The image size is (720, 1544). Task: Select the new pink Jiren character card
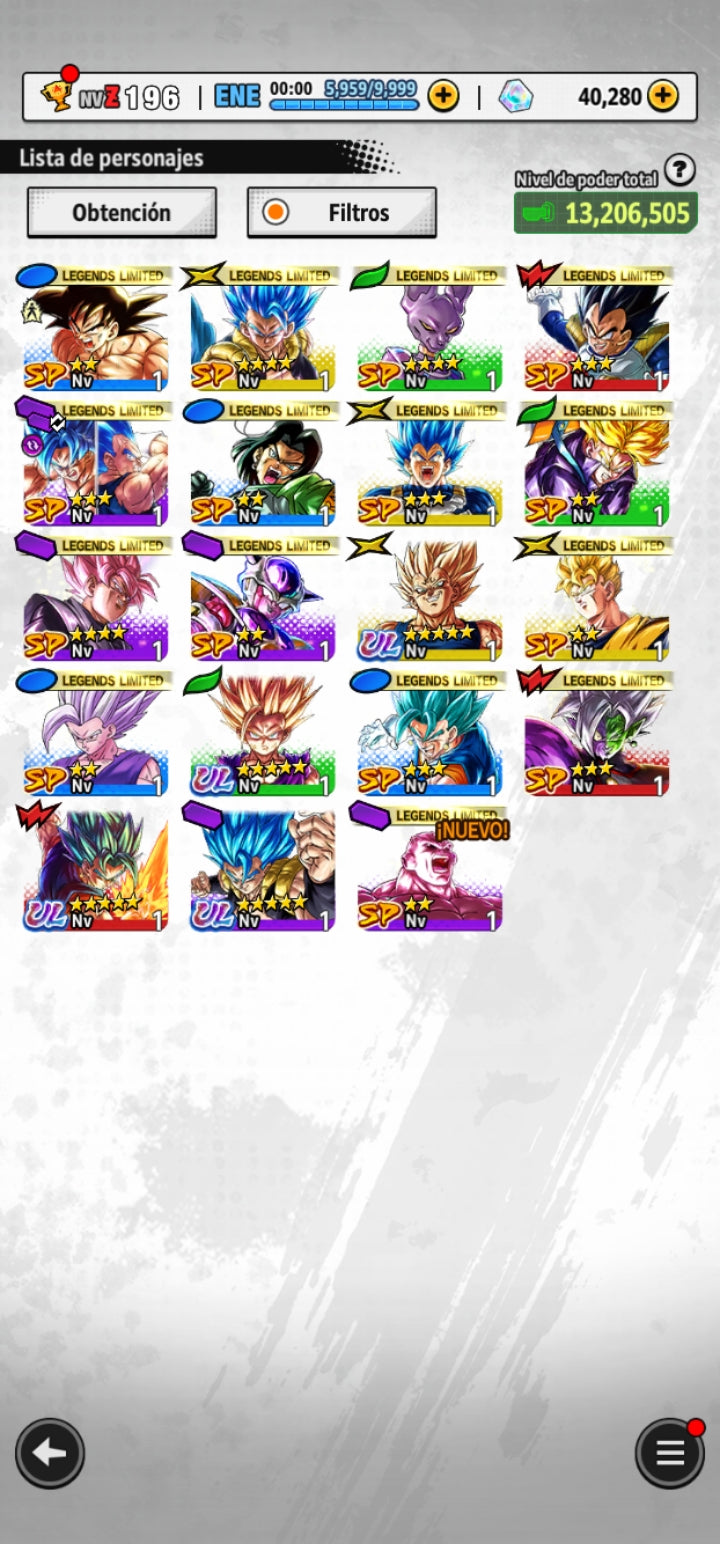[x=430, y=870]
